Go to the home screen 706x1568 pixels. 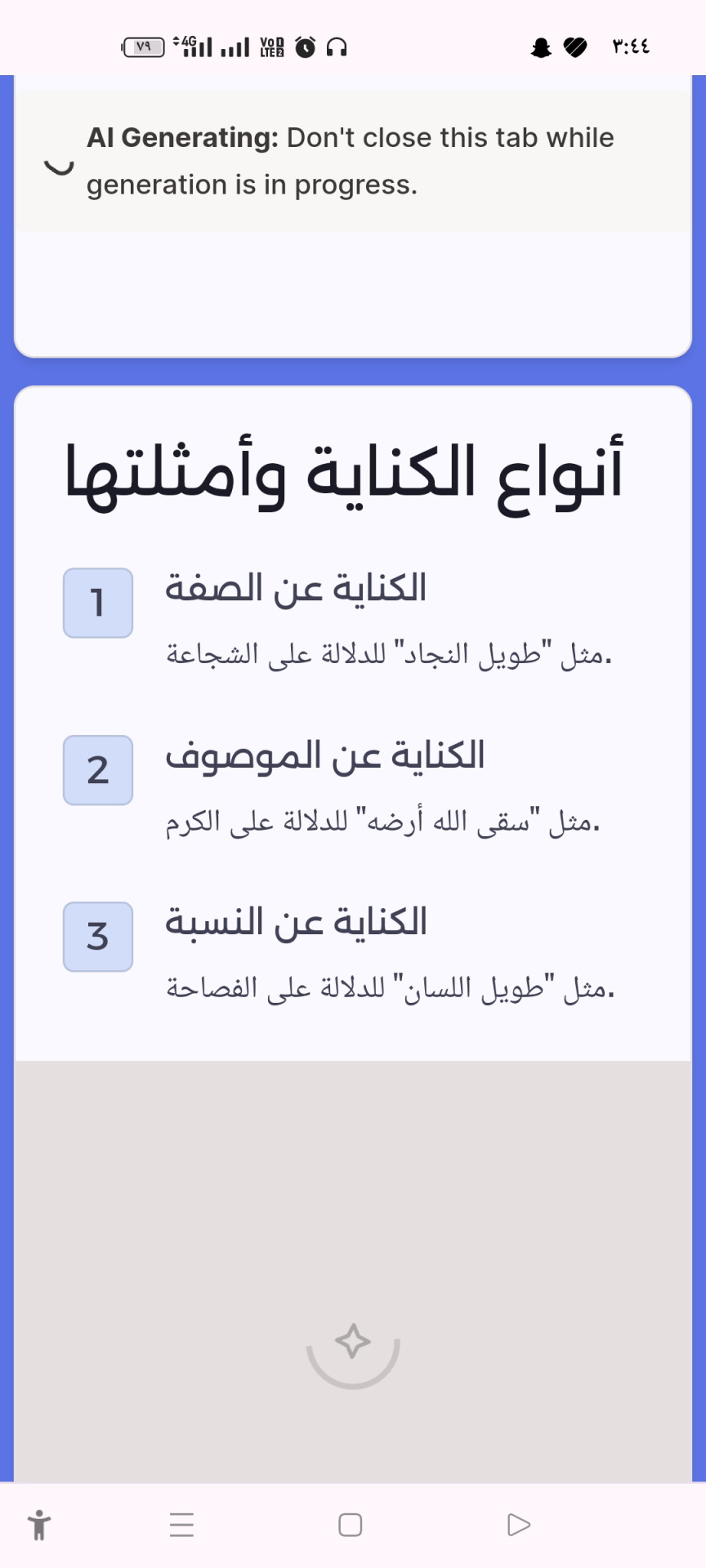(351, 1525)
